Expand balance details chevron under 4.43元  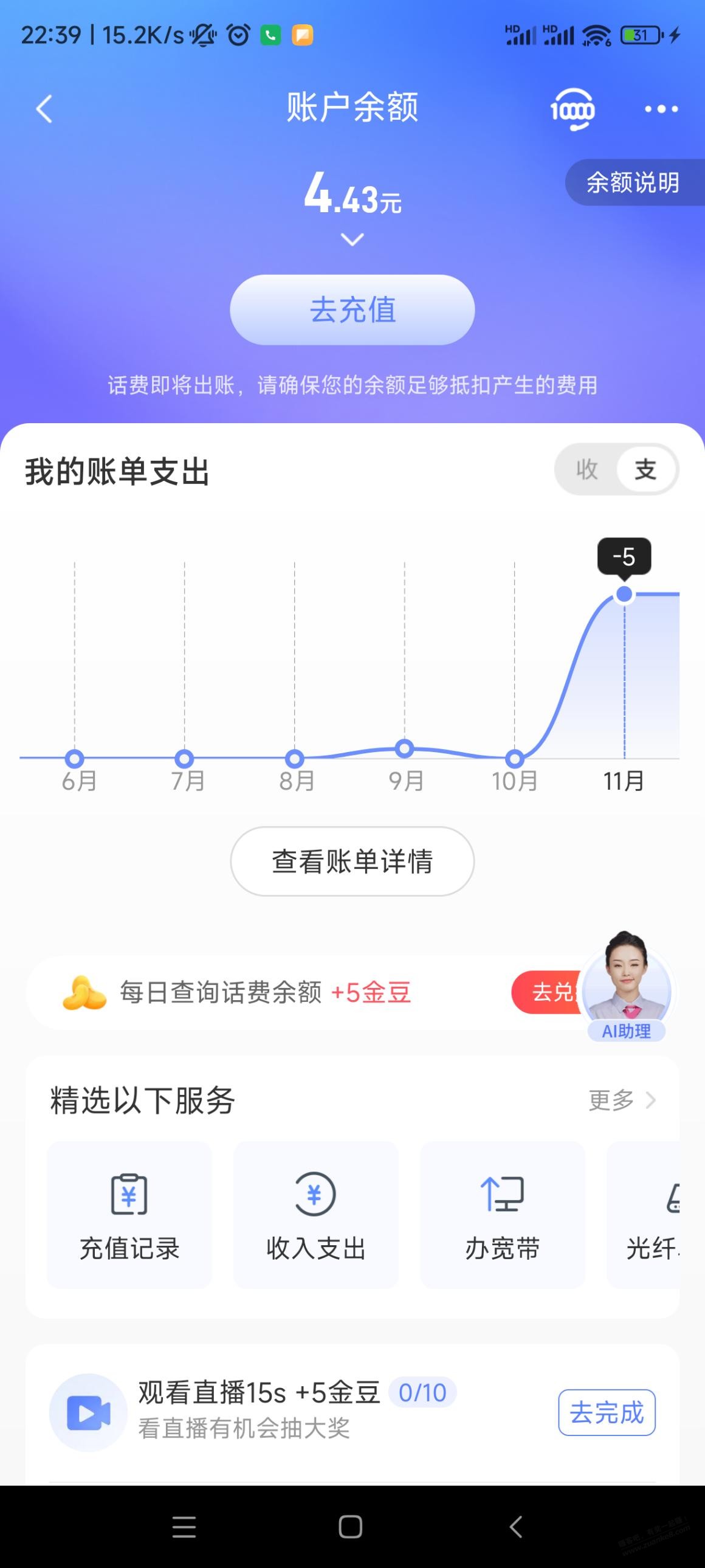point(352,240)
